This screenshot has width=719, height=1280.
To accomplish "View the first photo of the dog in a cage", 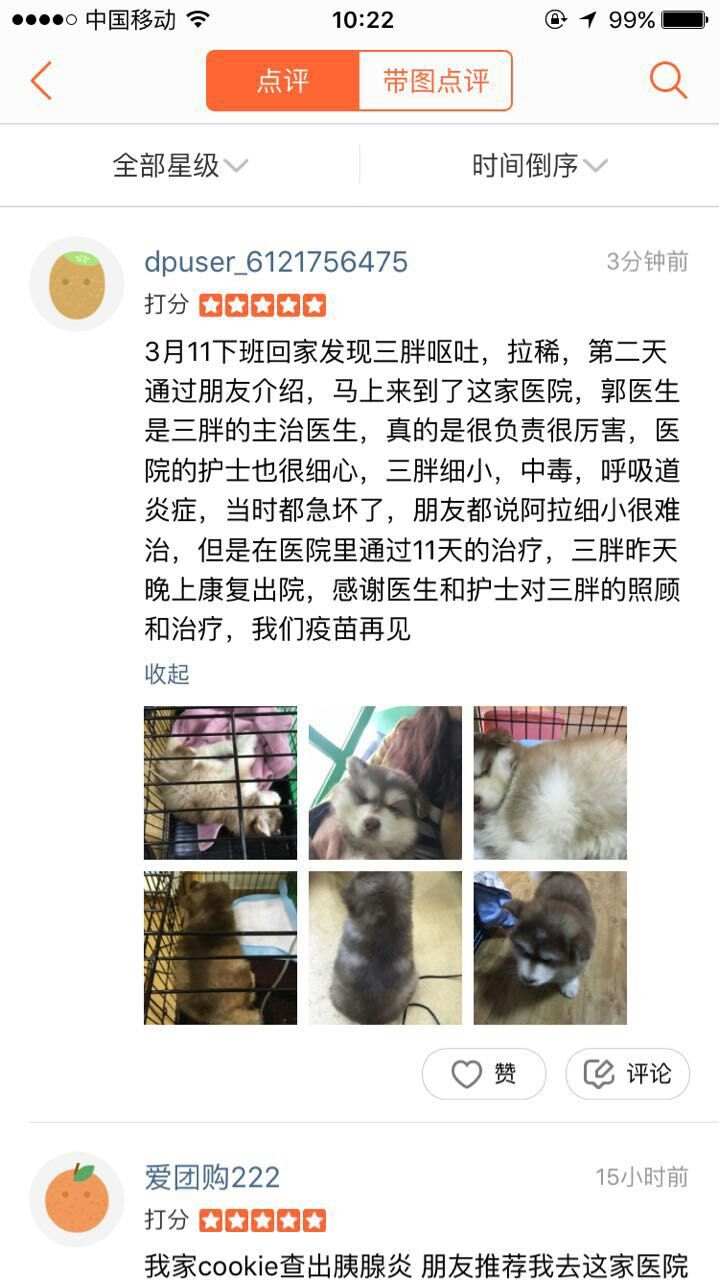I will 220,783.
